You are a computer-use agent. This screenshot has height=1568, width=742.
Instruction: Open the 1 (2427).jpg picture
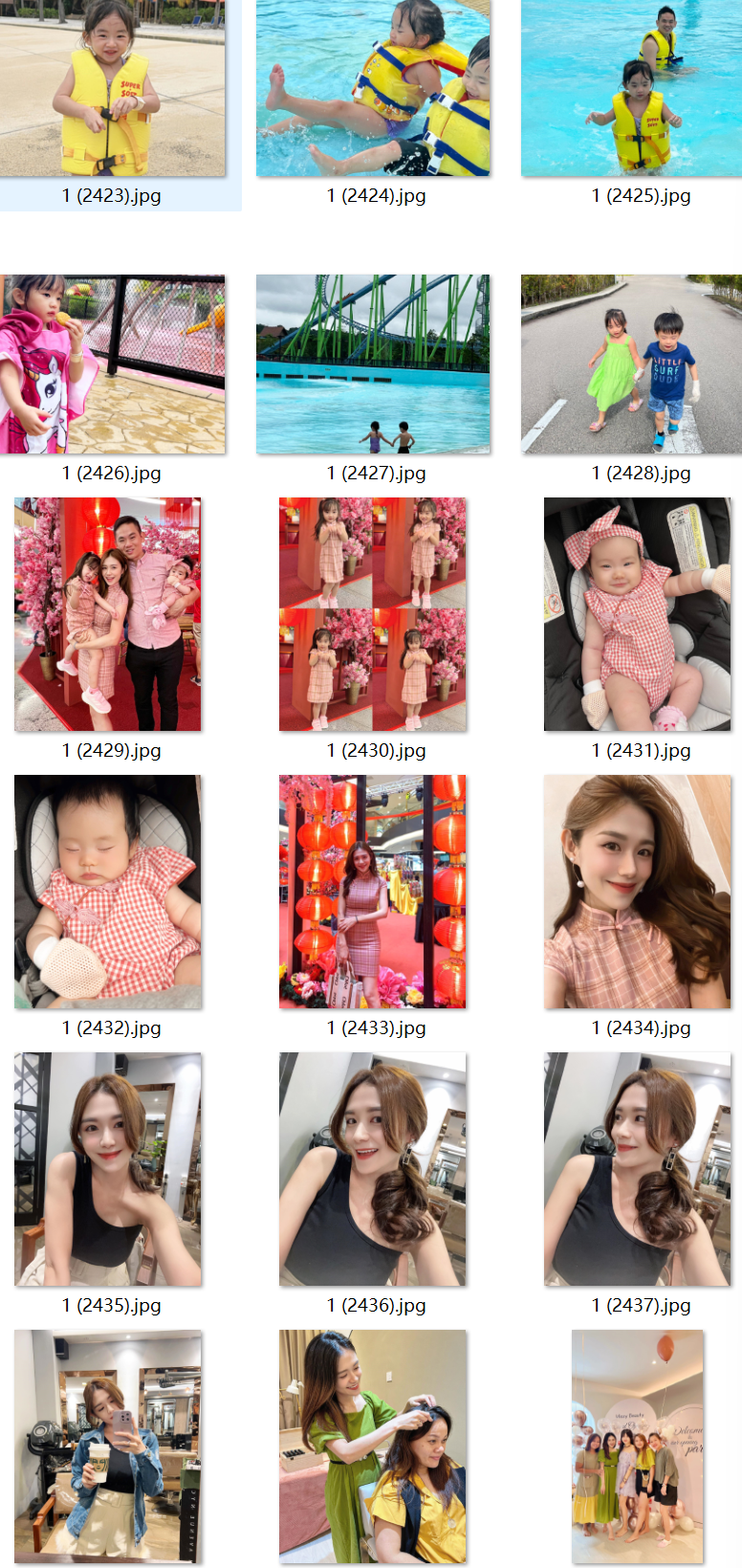click(373, 364)
